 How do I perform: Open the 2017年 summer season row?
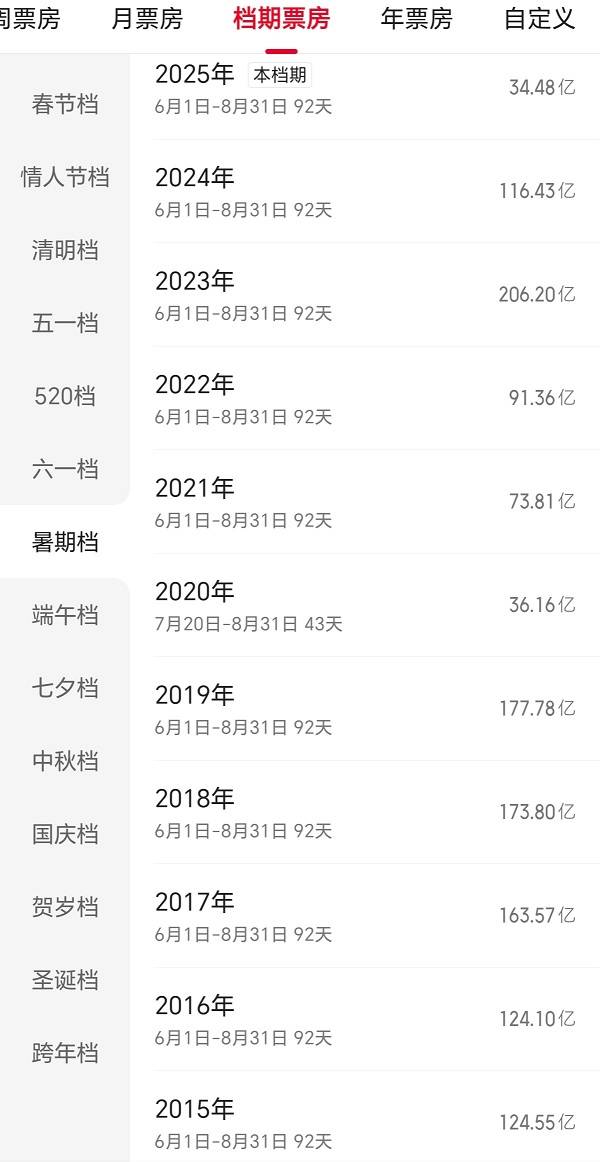365,916
